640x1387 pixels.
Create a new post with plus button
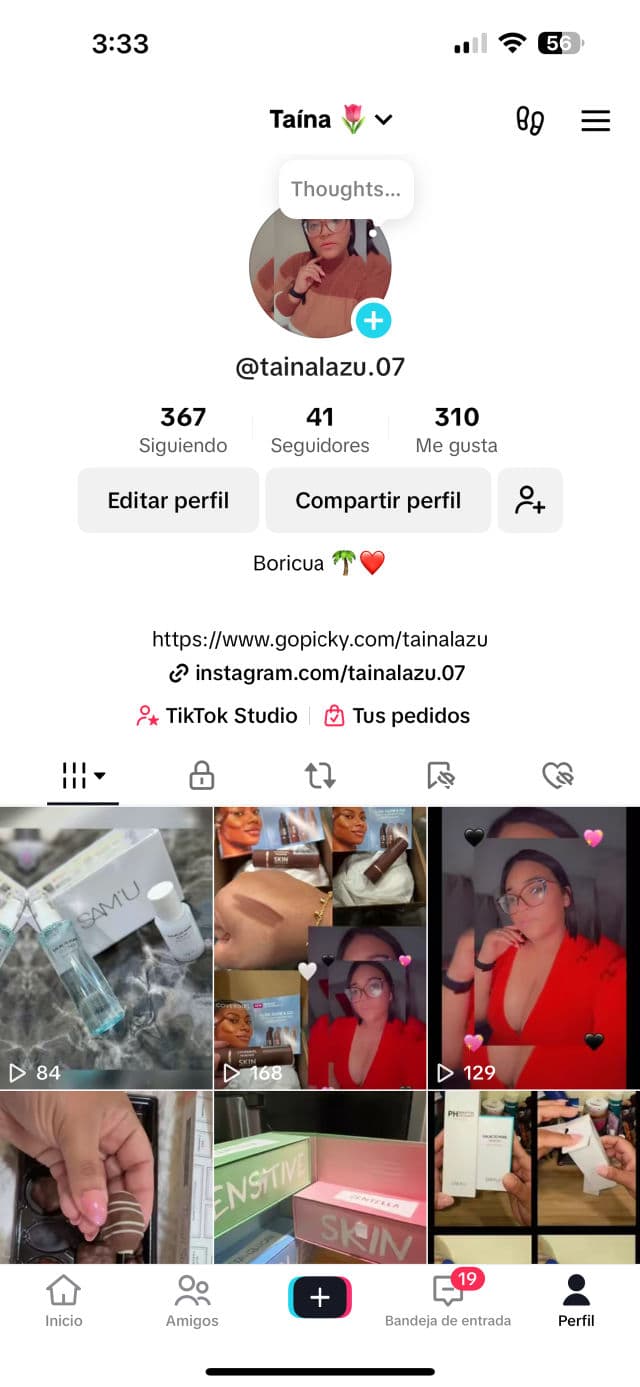click(x=320, y=1298)
